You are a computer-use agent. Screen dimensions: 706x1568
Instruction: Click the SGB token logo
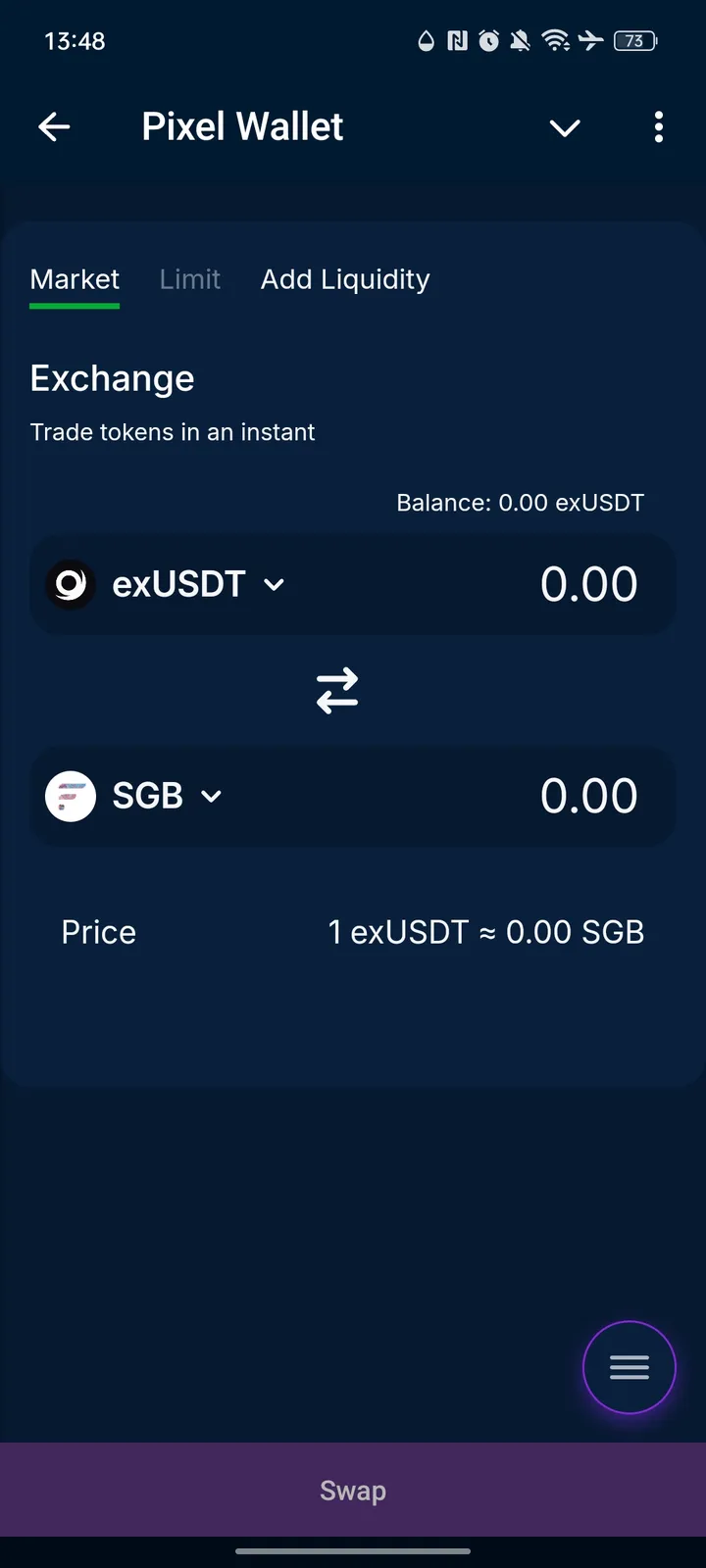[x=70, y=796]
